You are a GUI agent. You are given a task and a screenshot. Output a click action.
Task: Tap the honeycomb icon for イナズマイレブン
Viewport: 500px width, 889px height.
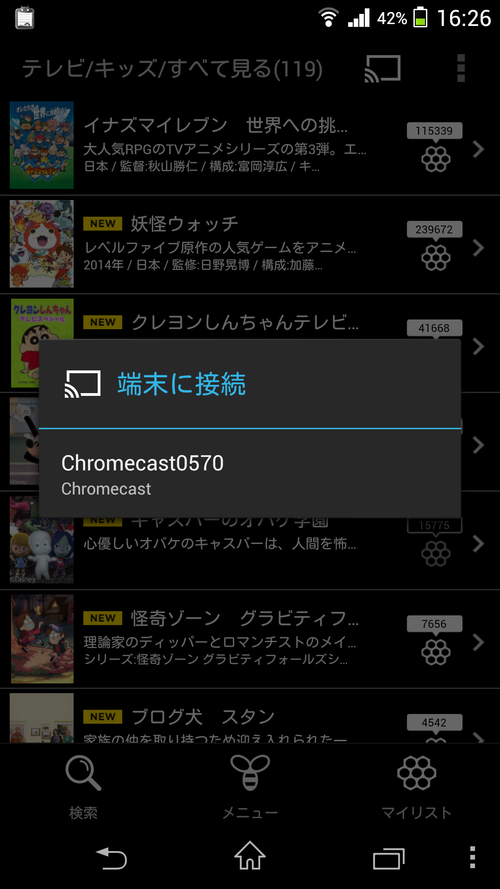coord(435,158)
